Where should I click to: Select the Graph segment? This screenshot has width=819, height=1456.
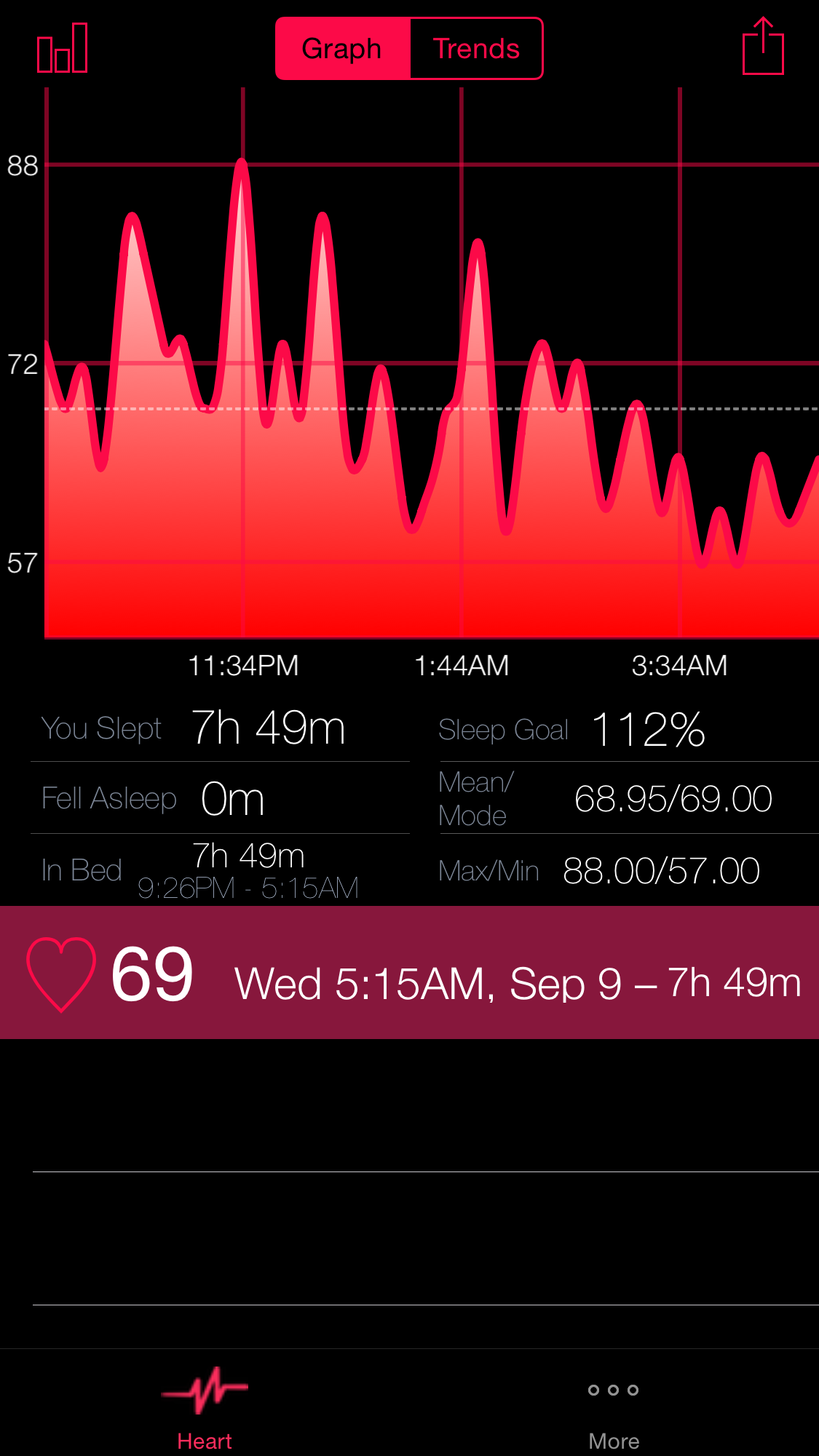[343, 49]
